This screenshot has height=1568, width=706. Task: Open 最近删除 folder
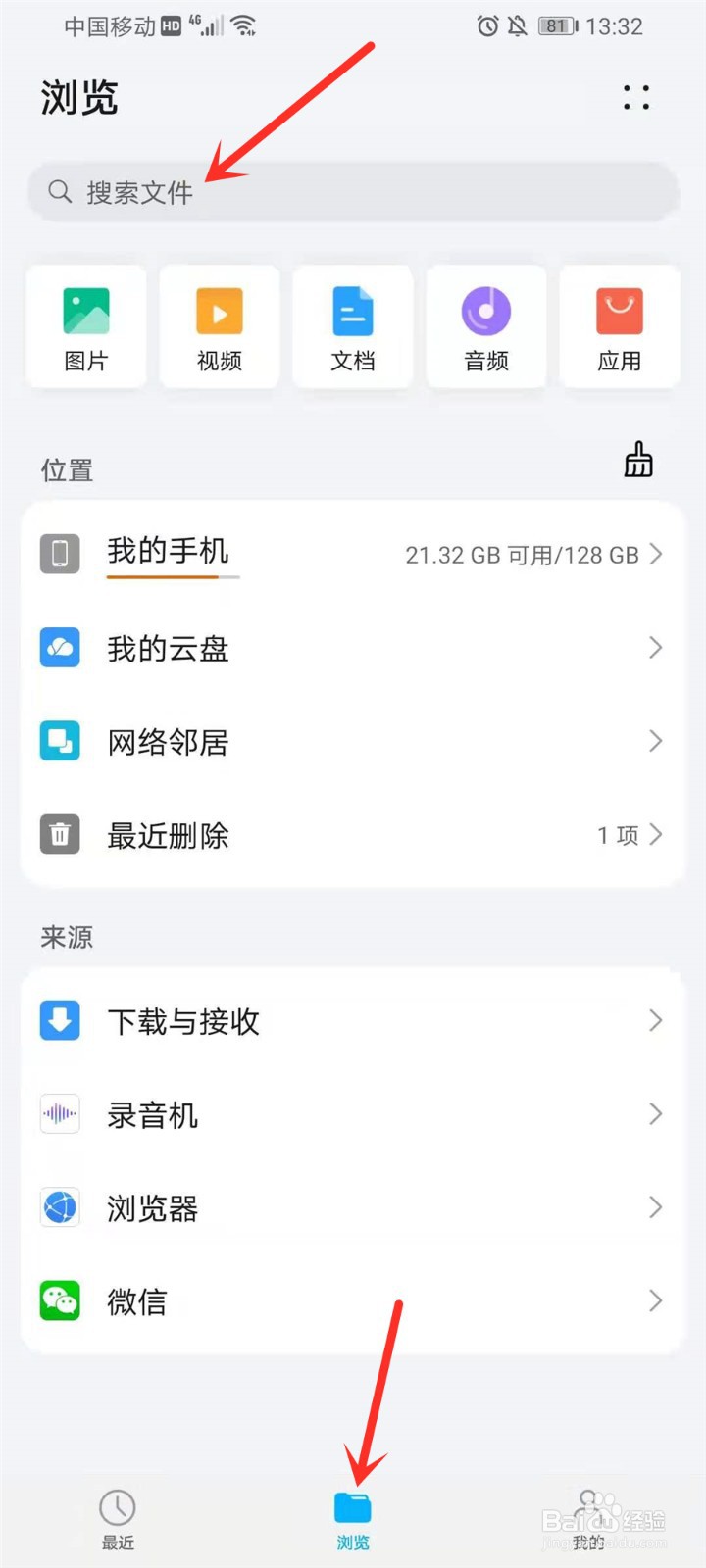click(x=353, y=836)
